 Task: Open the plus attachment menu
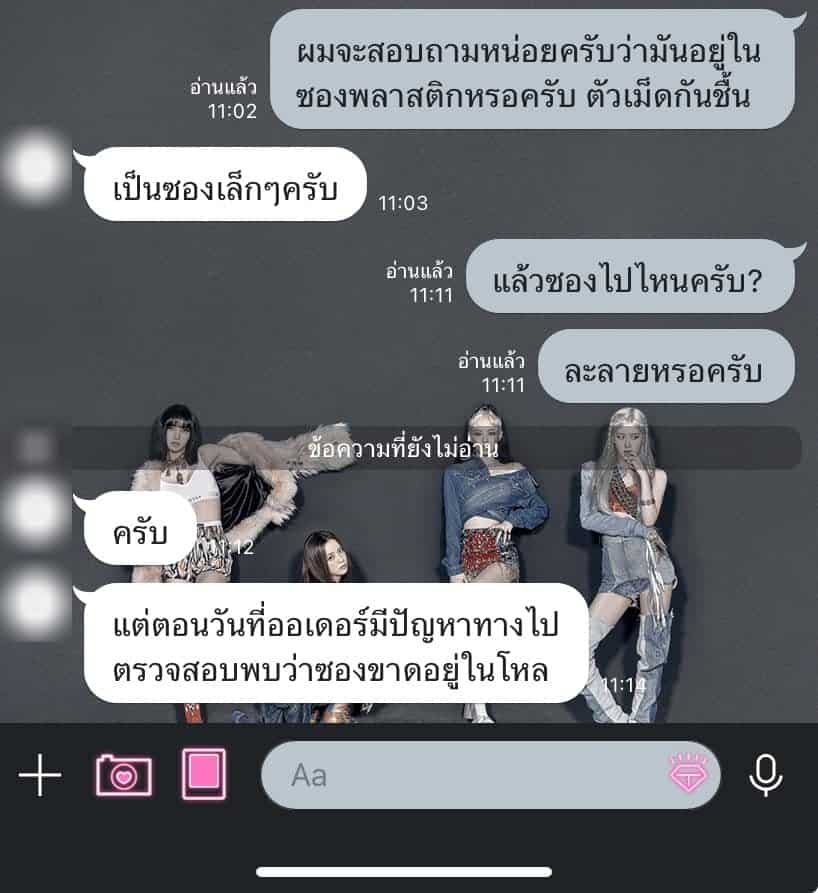click(40, 775)
